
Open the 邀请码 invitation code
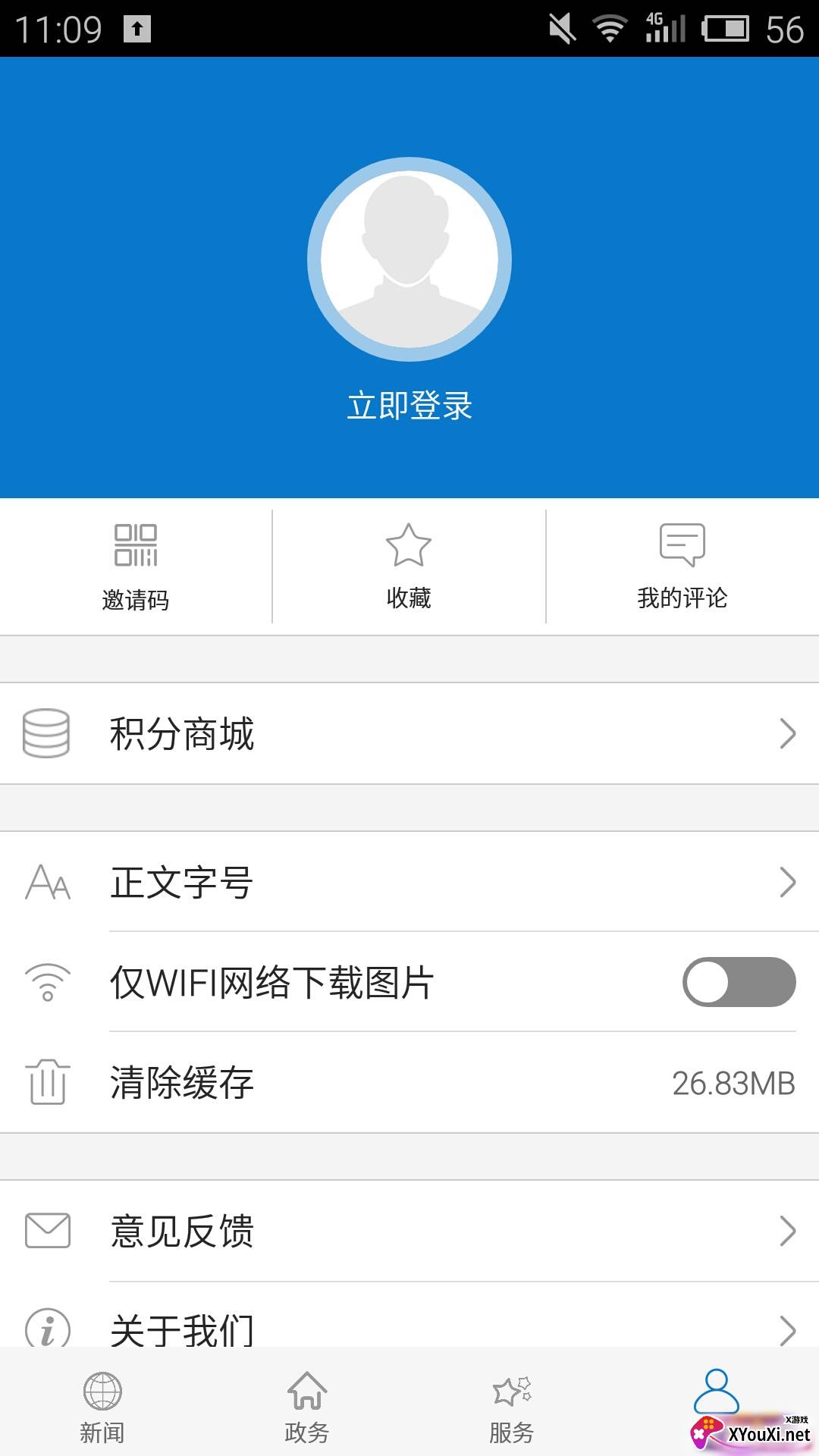[136, 567]
